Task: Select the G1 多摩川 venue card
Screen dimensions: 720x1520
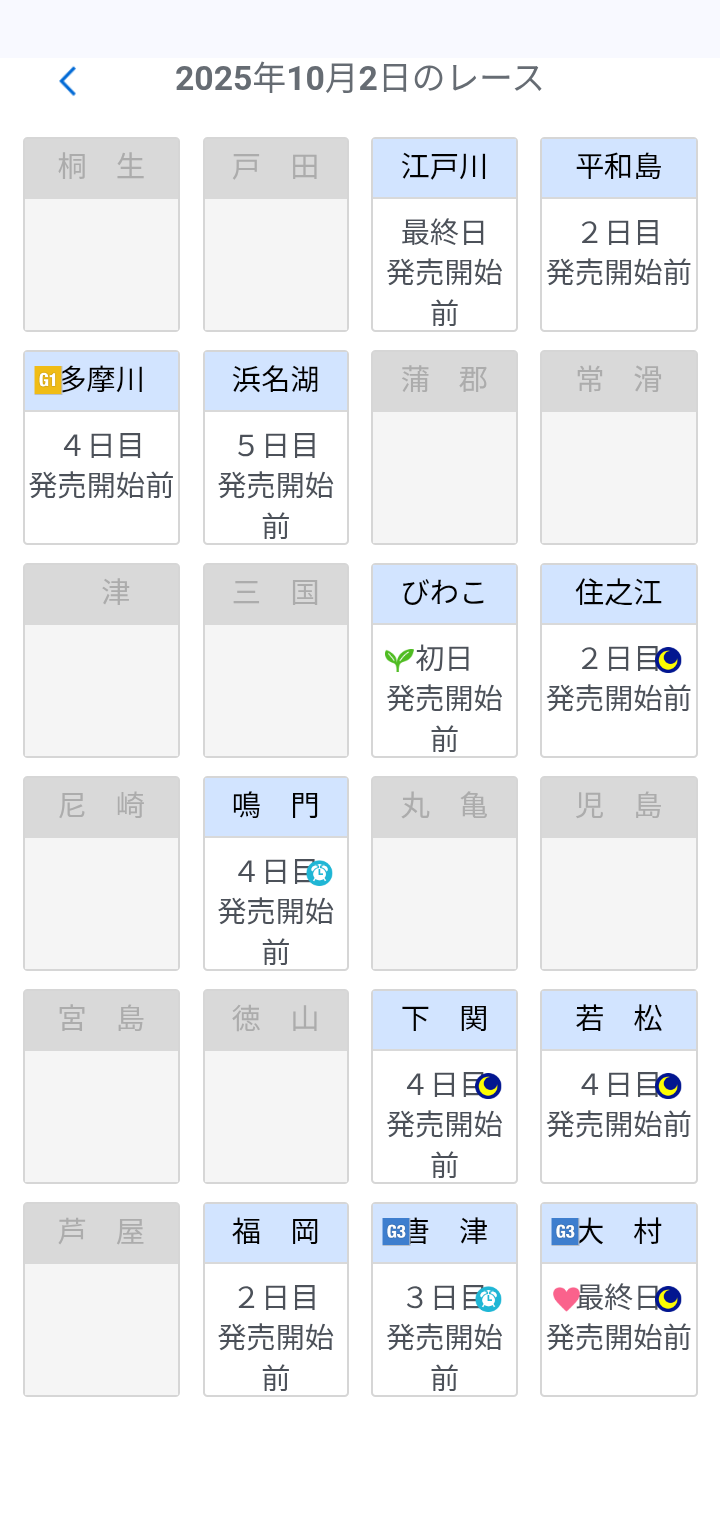Action: coord(101,447)
